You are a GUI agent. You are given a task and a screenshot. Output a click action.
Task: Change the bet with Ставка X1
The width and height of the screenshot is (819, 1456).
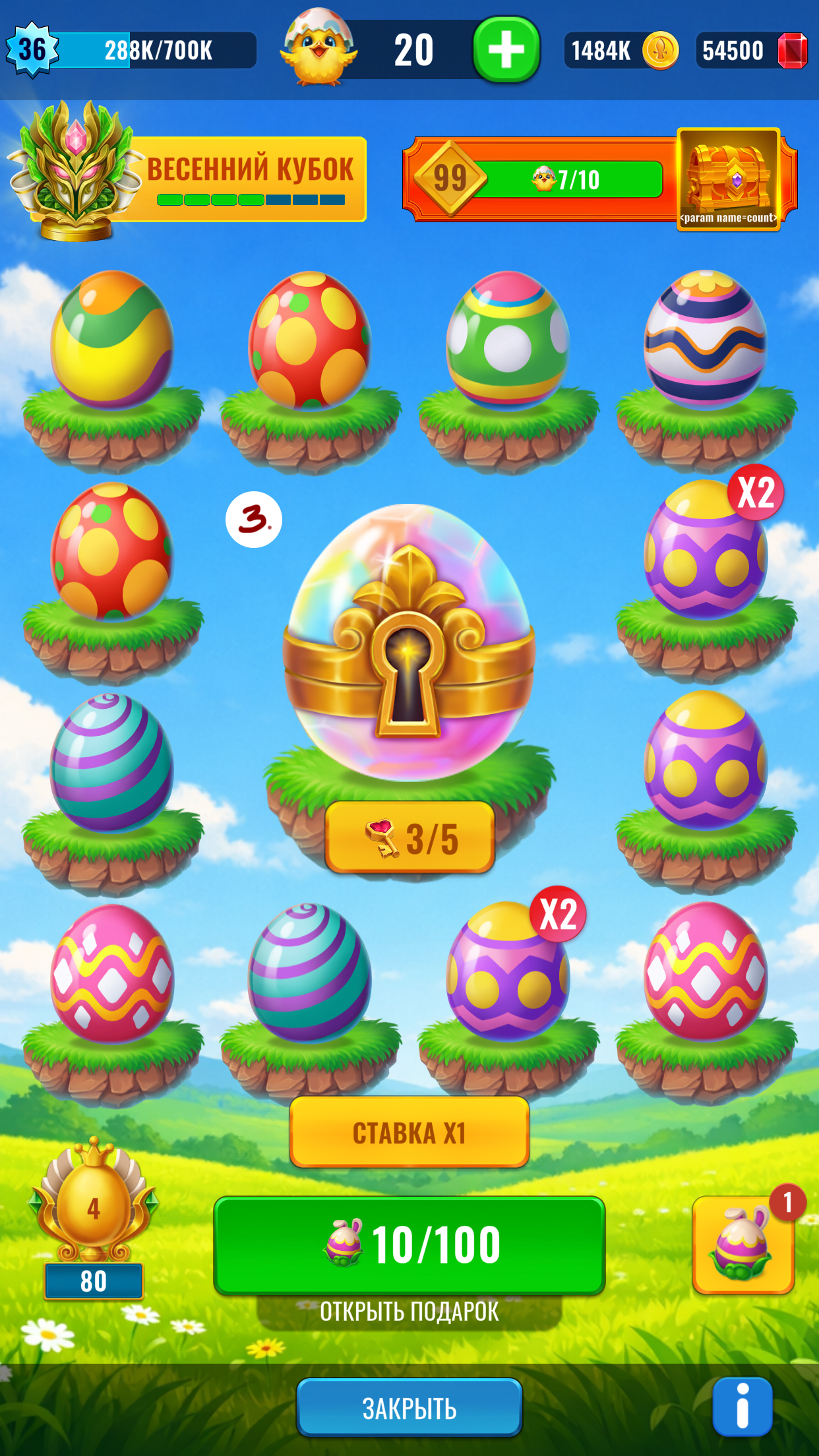[409, 1133]
